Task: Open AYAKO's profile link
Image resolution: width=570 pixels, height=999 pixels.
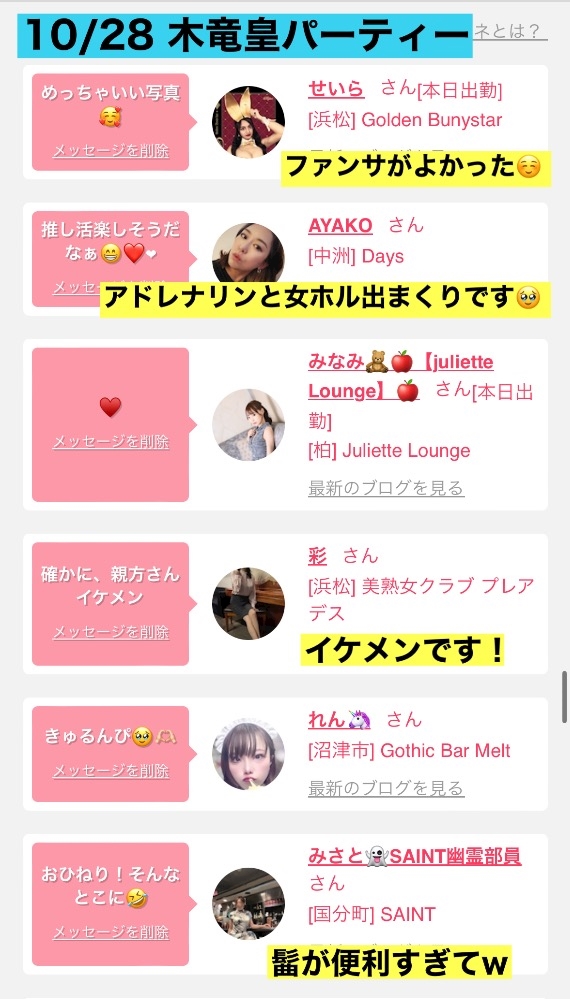Action: point(340,226)
